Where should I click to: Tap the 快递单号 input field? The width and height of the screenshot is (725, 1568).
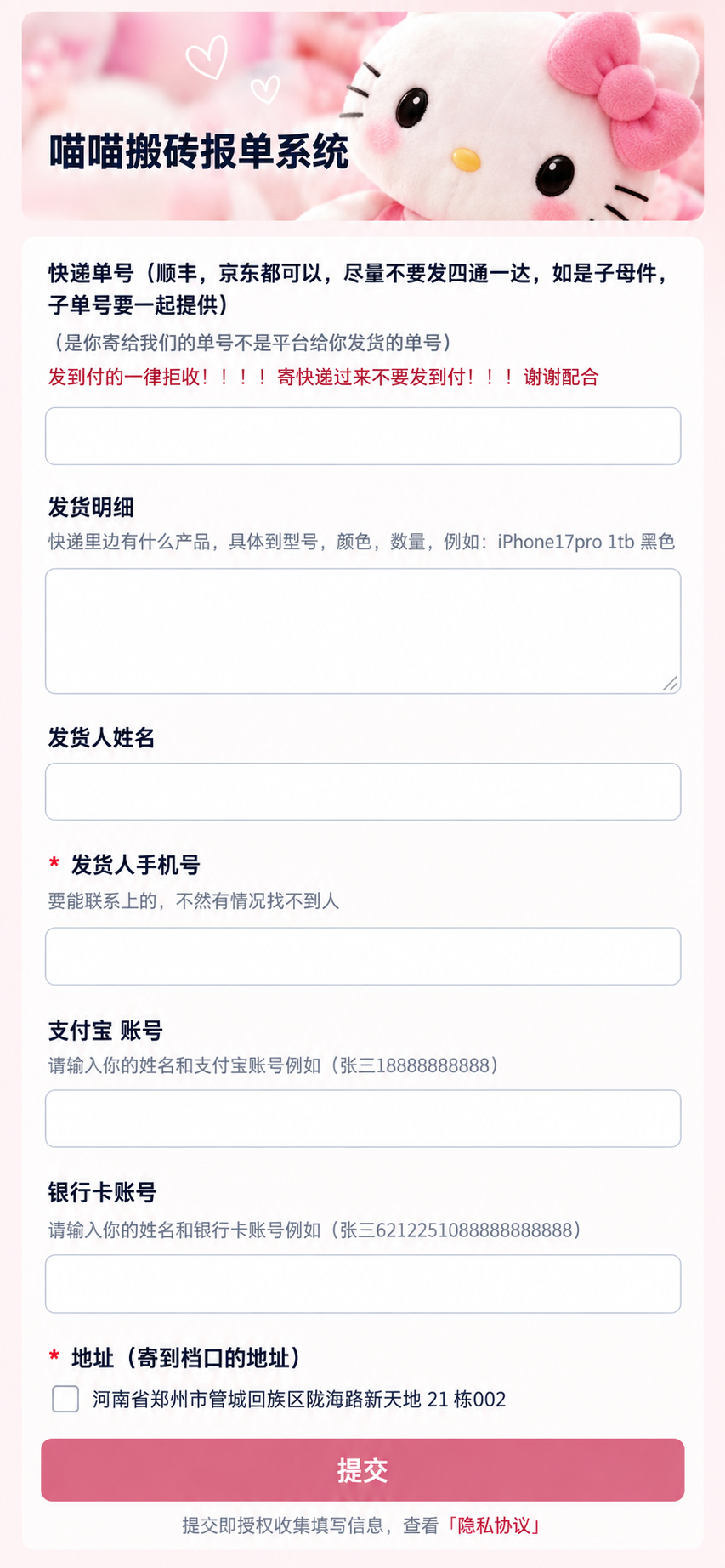[363, 436]
